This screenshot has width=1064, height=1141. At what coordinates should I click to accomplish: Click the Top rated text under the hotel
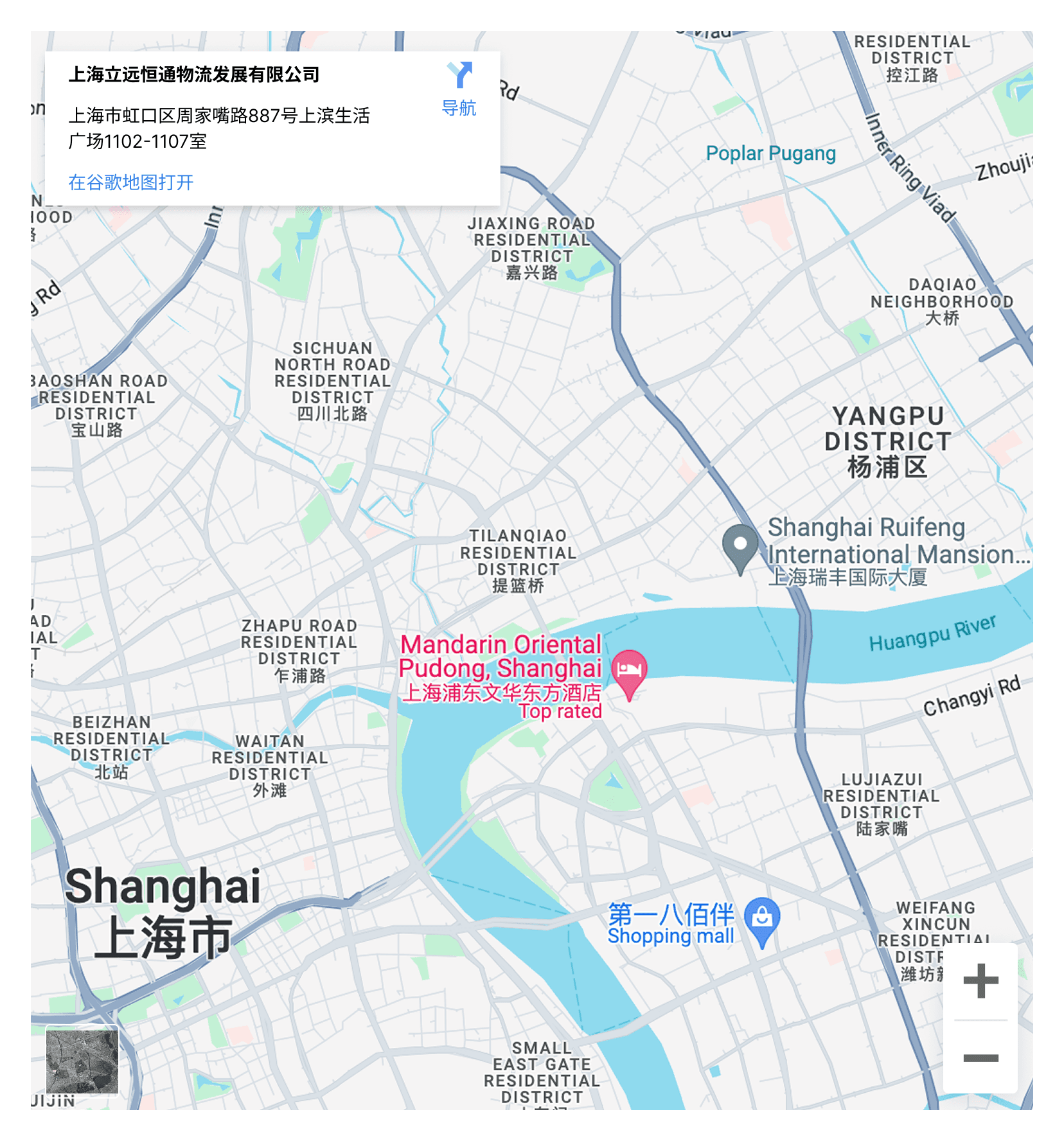tap(560, 712)
